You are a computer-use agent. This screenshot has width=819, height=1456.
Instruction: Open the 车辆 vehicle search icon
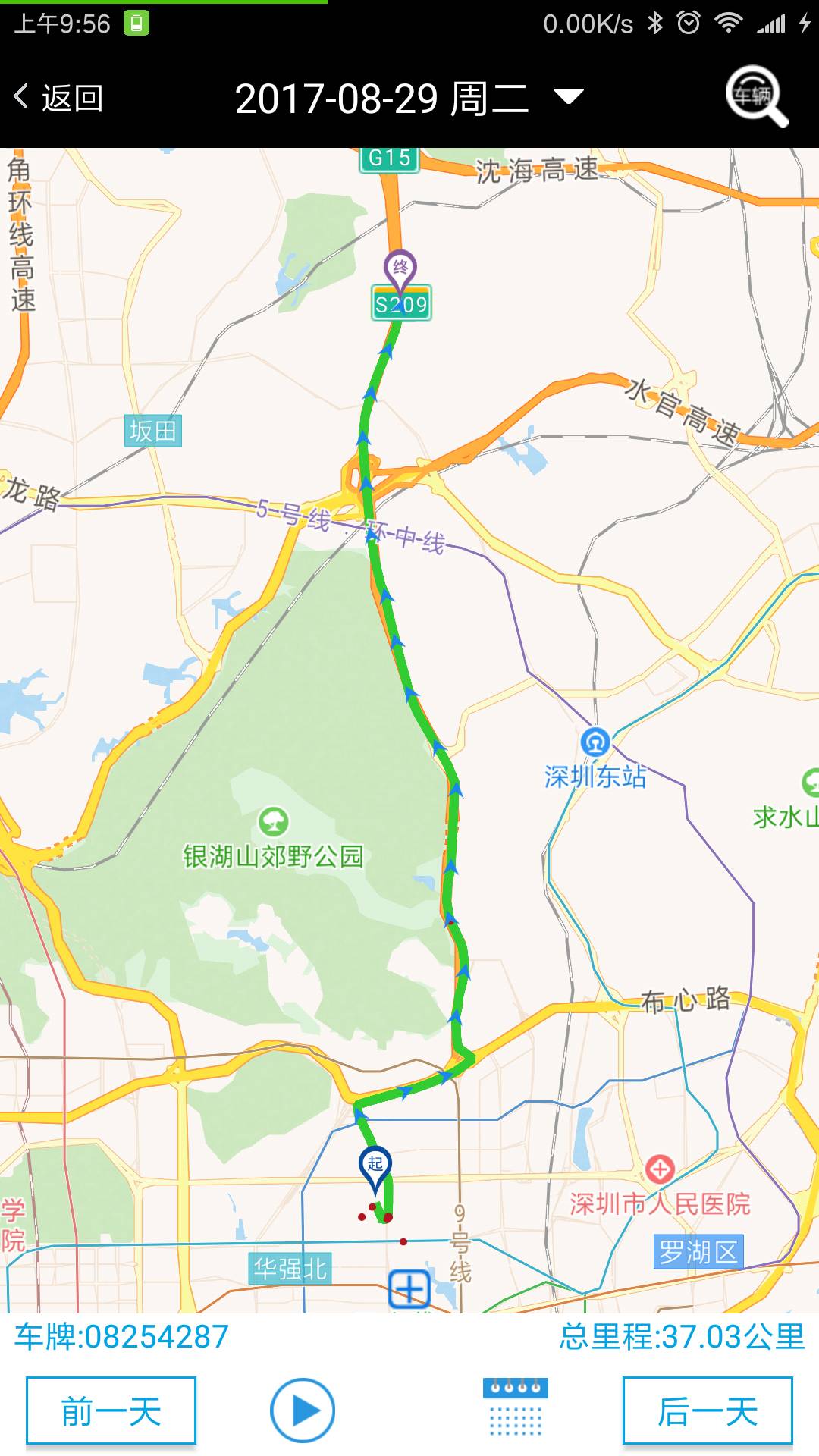(x=756, y=96)
